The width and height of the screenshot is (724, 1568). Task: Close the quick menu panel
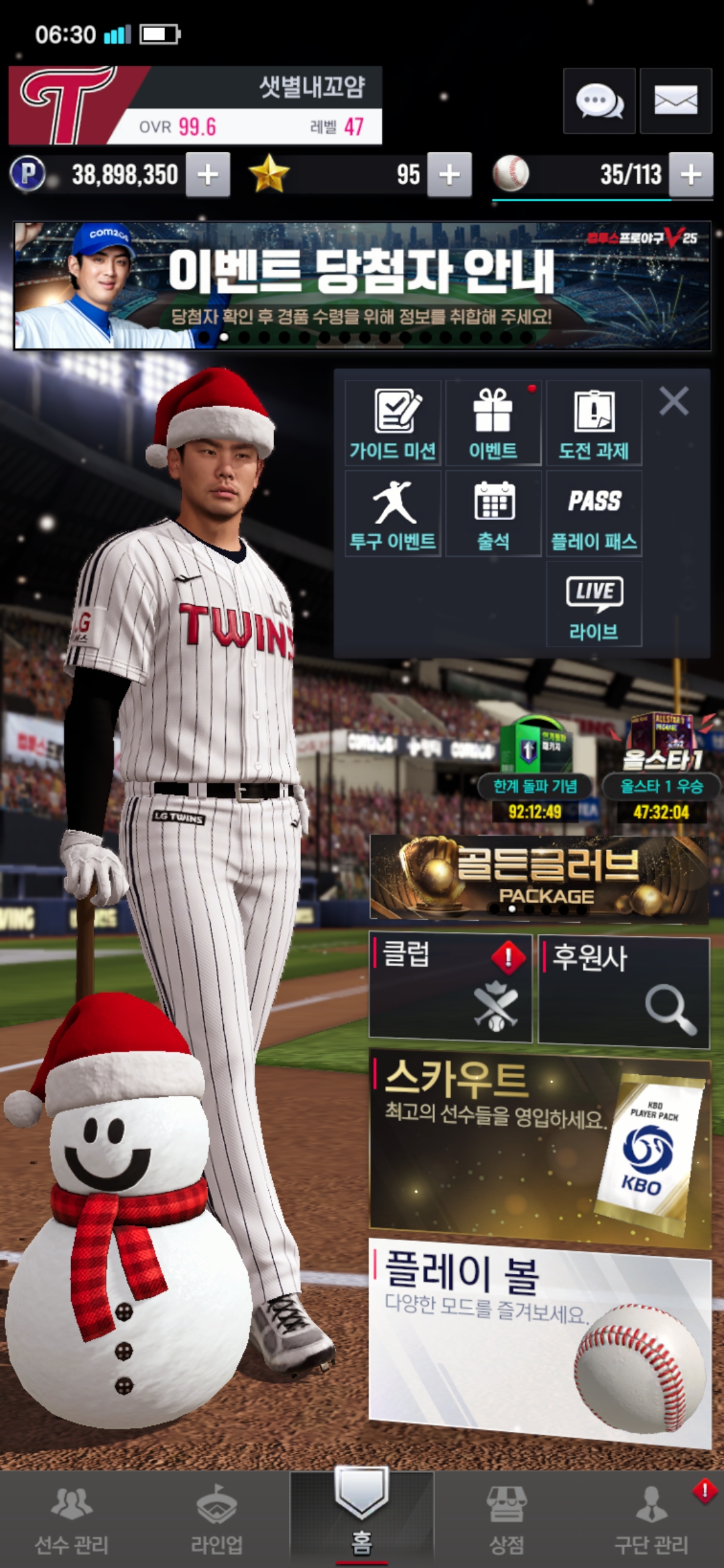click(674, 401)
